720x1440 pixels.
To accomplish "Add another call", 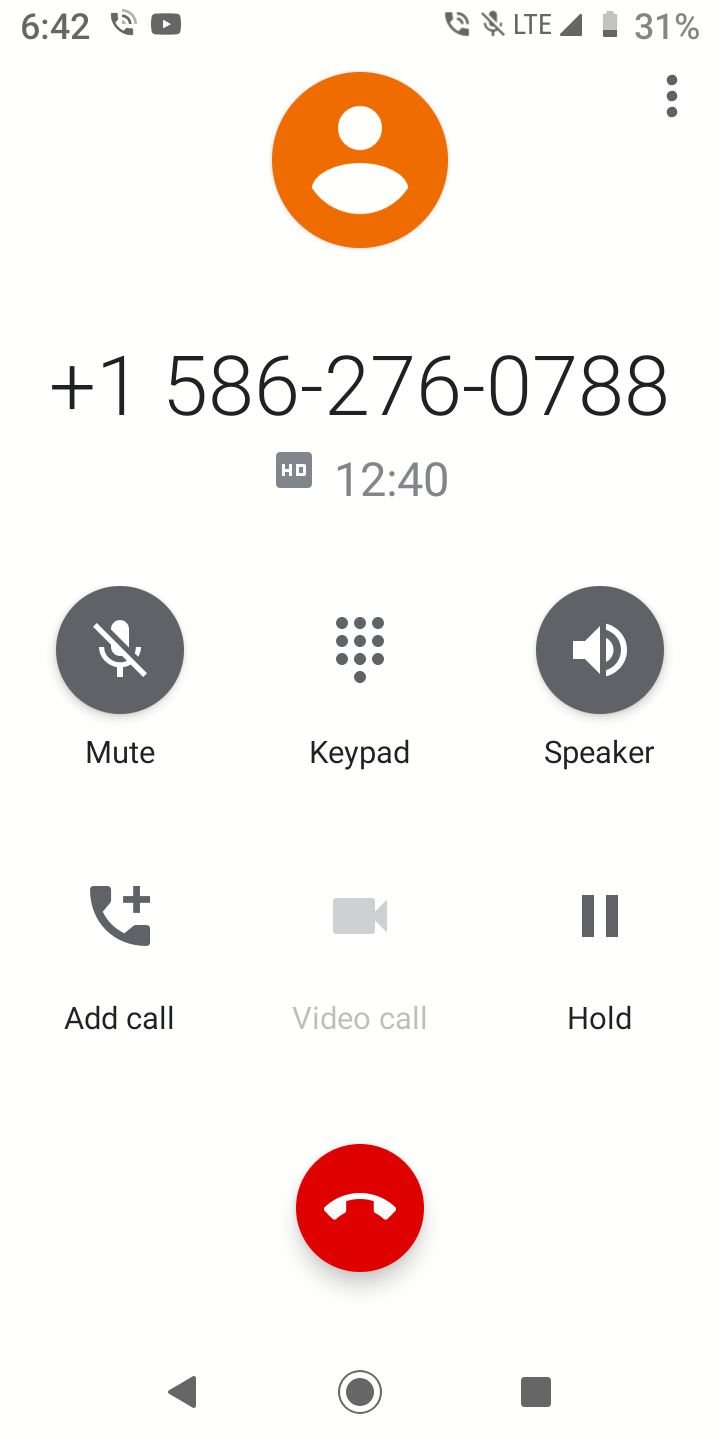I will pos(120,916).
